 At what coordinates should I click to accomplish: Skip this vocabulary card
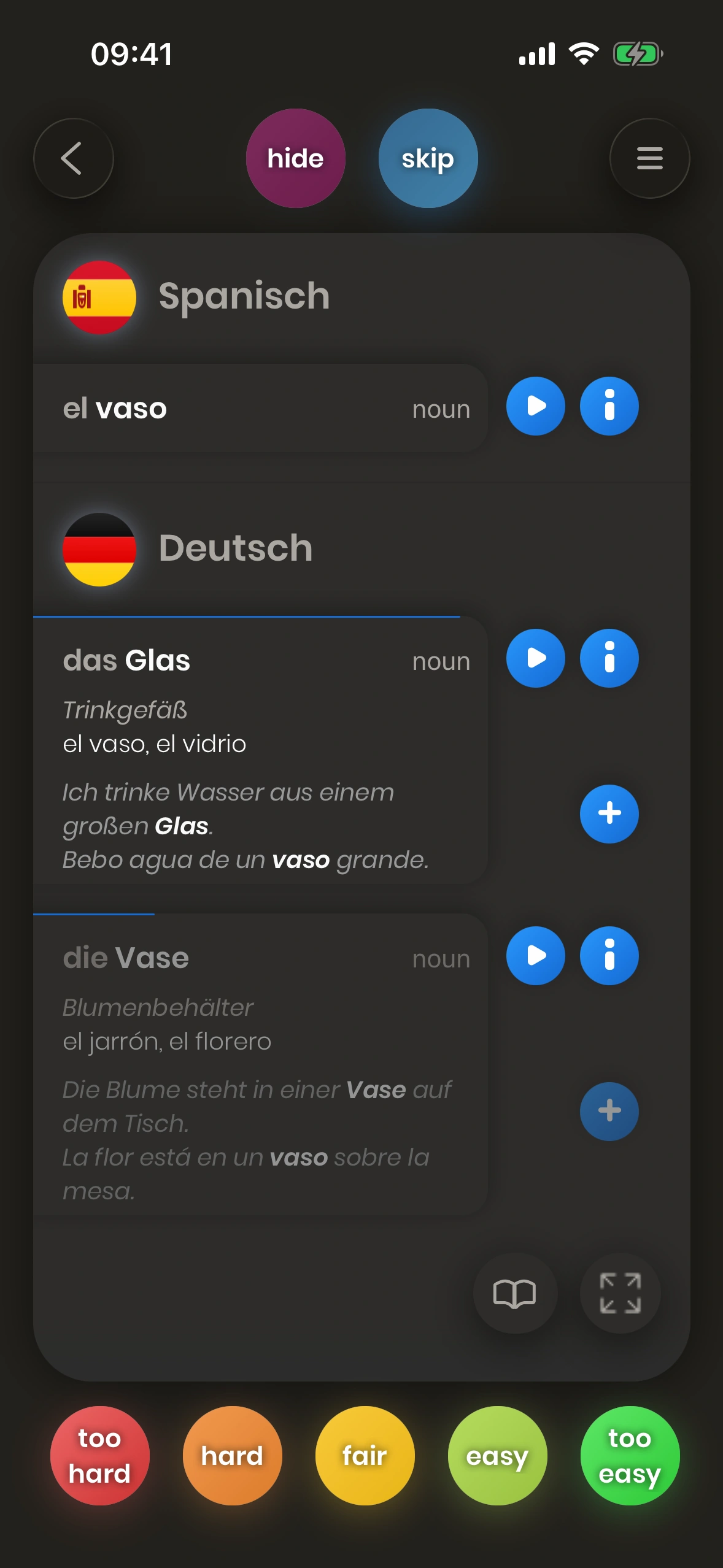[x=428, y=158]
